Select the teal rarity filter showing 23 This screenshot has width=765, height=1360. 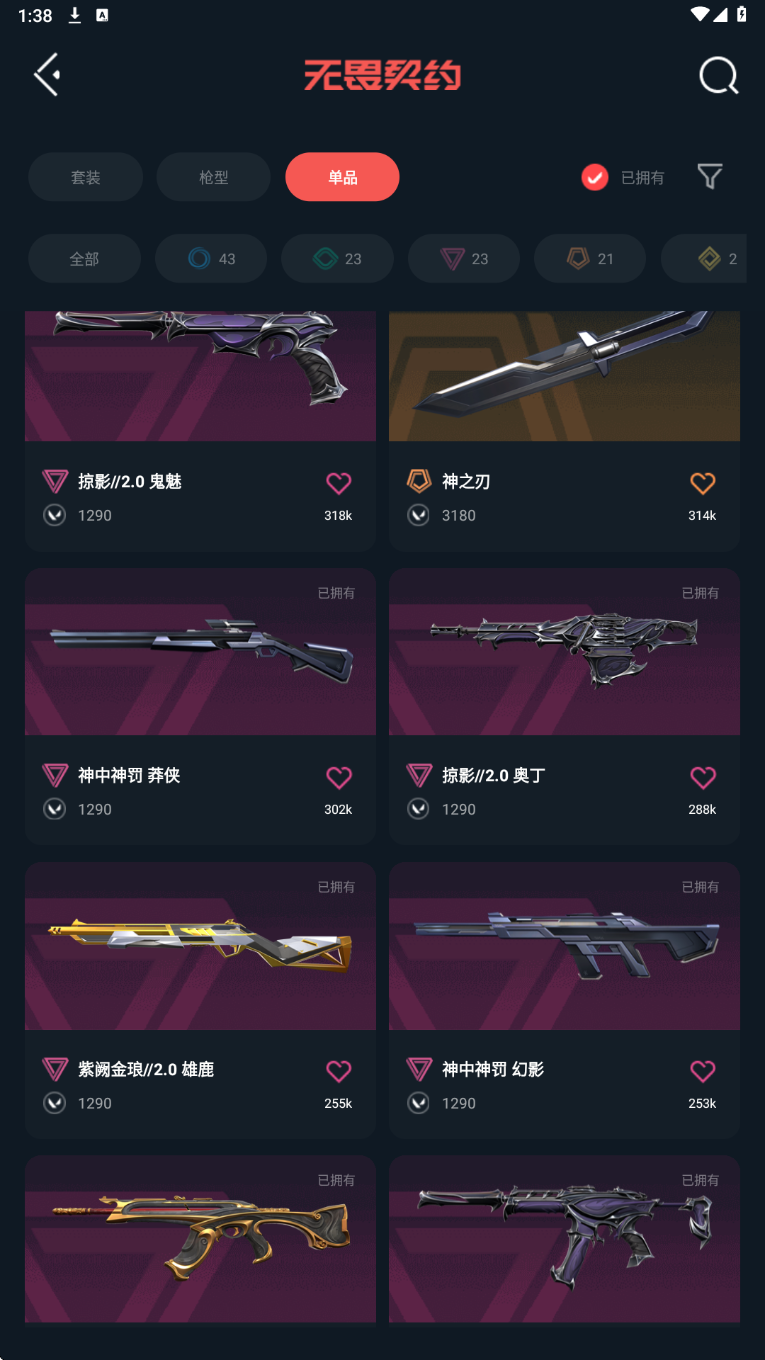click(337, 258)
